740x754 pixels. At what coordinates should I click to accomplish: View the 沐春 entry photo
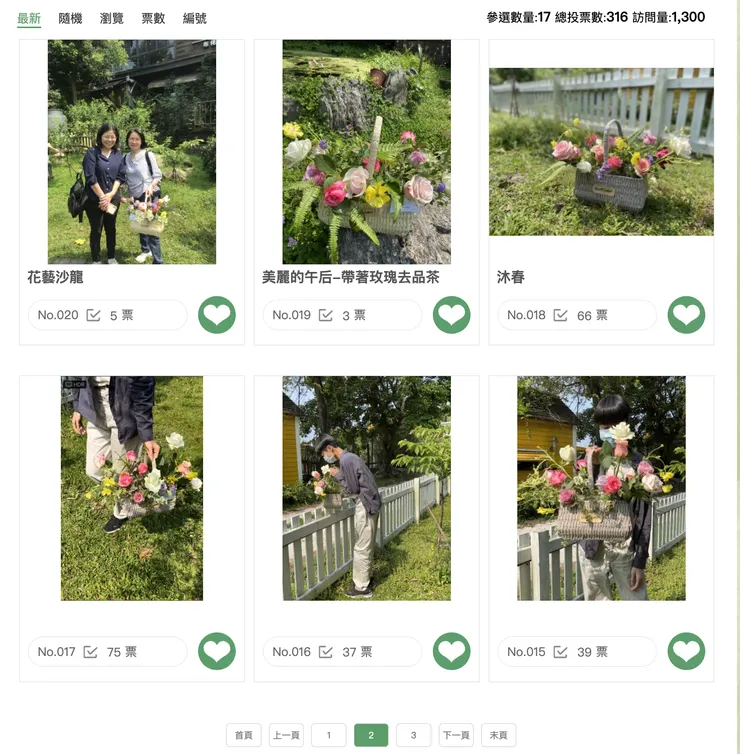tap(601, 152)
